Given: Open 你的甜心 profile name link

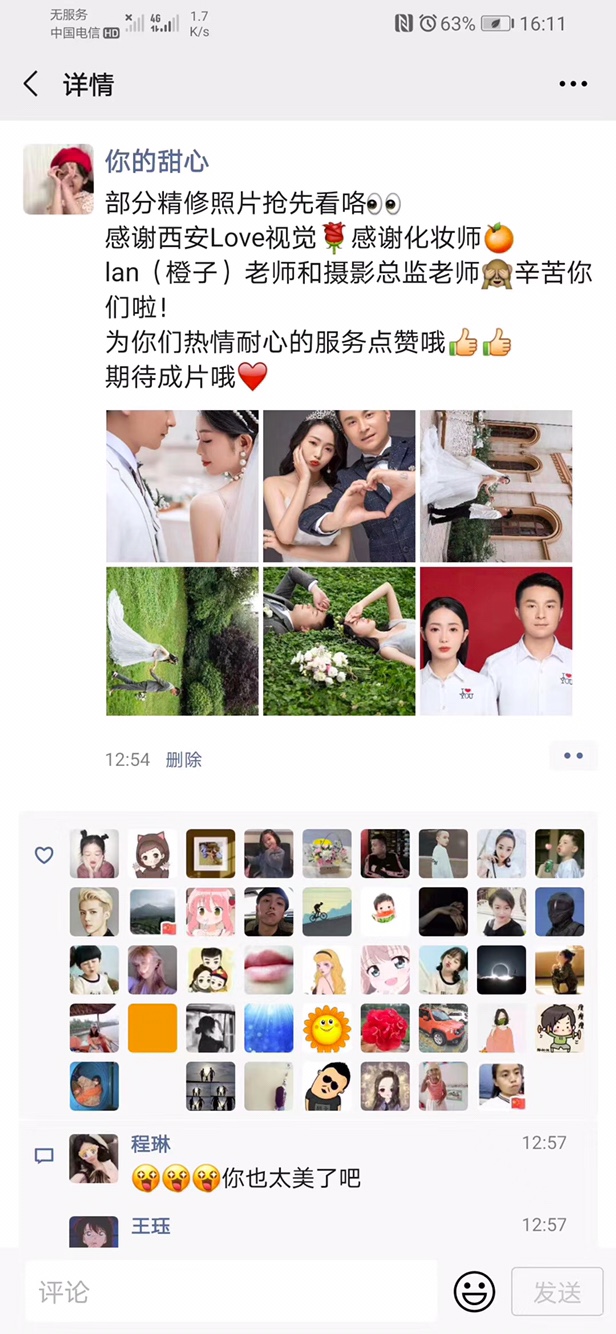Looking at the screenshot, I should click(x=157, y=161).
